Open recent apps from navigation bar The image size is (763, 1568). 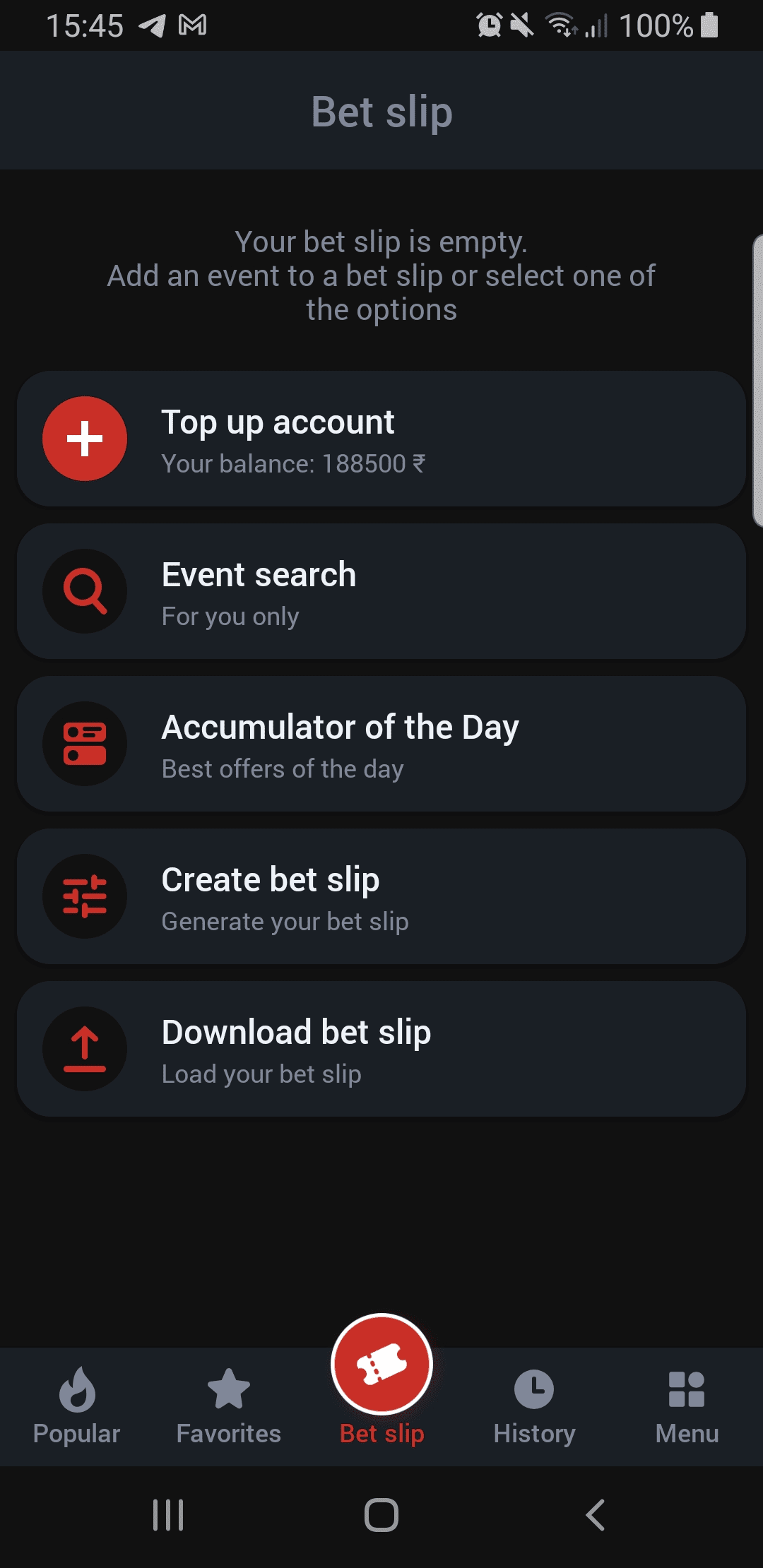[x=168, y=1515]
